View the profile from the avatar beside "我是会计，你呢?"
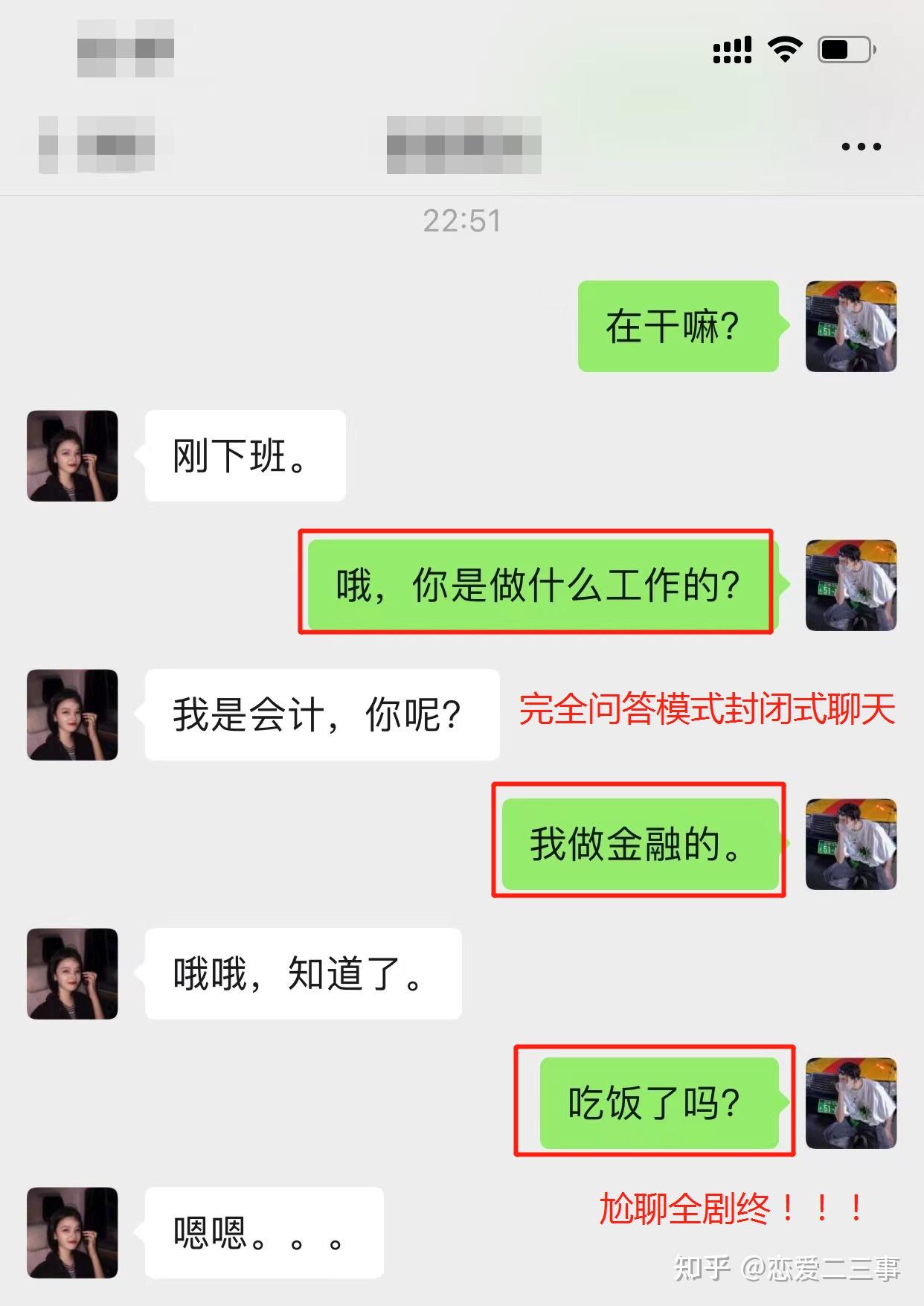 click(x=72, y=714)
